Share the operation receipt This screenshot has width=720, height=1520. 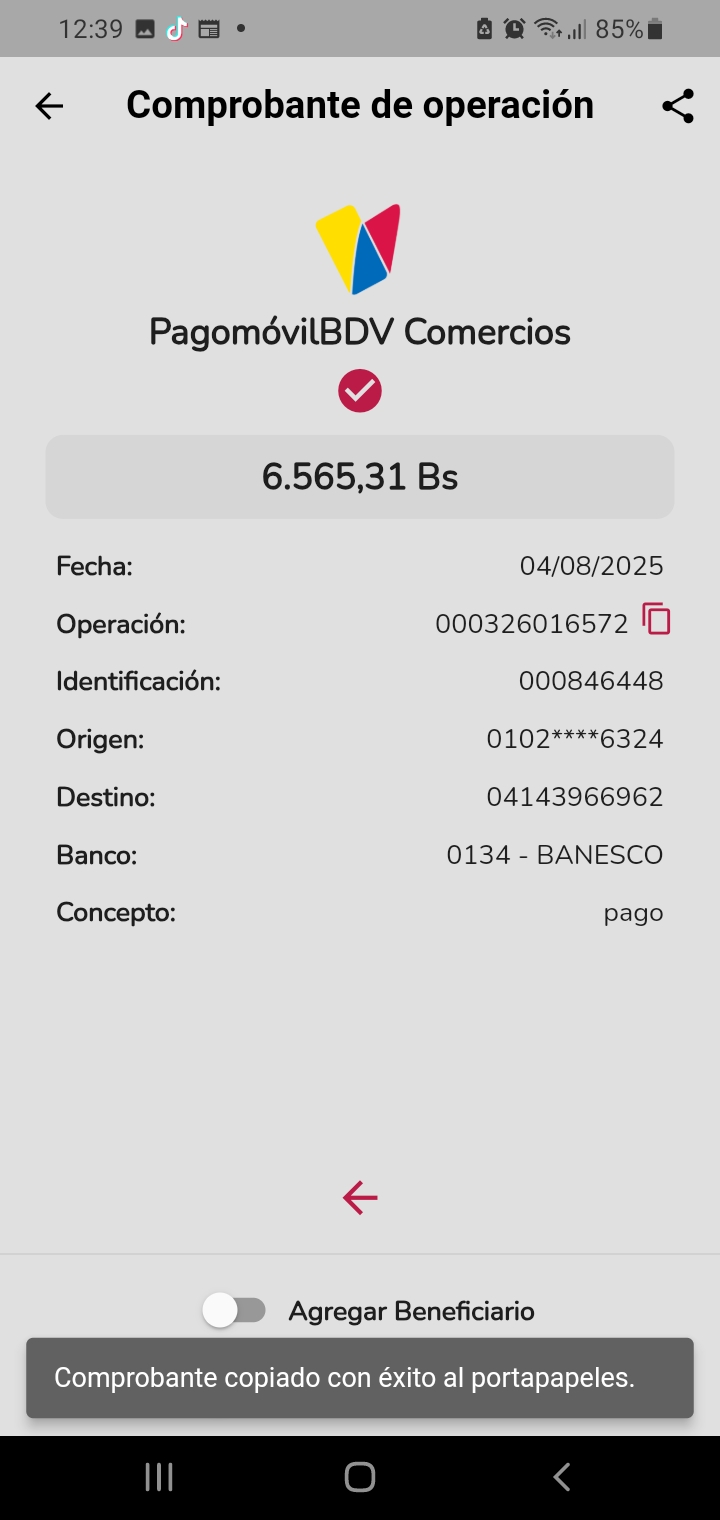[x=678, y=106]
